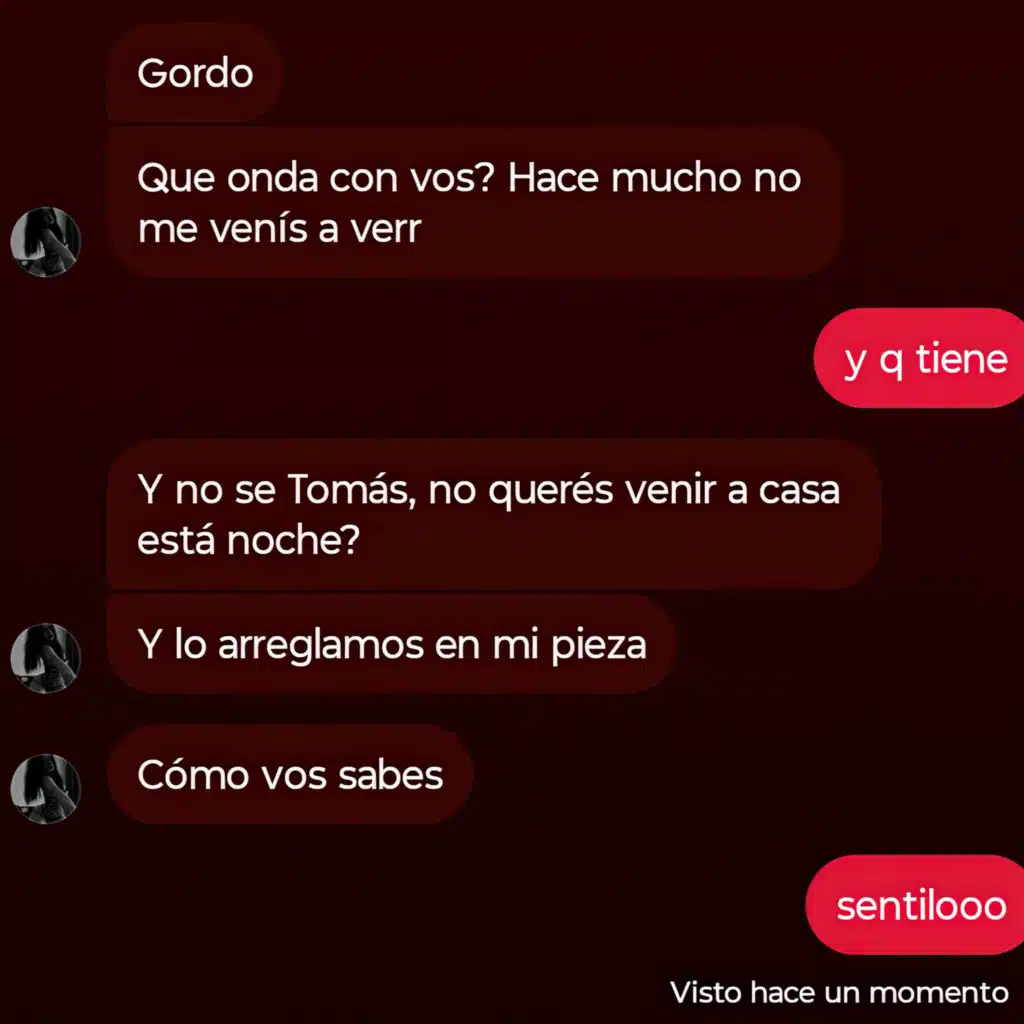The height and width of the screenshot is (1024, 1024).
Task: Tap the avatar next to "Y lo arreglamos en mi pieza"
Action: tap(45, 658)
